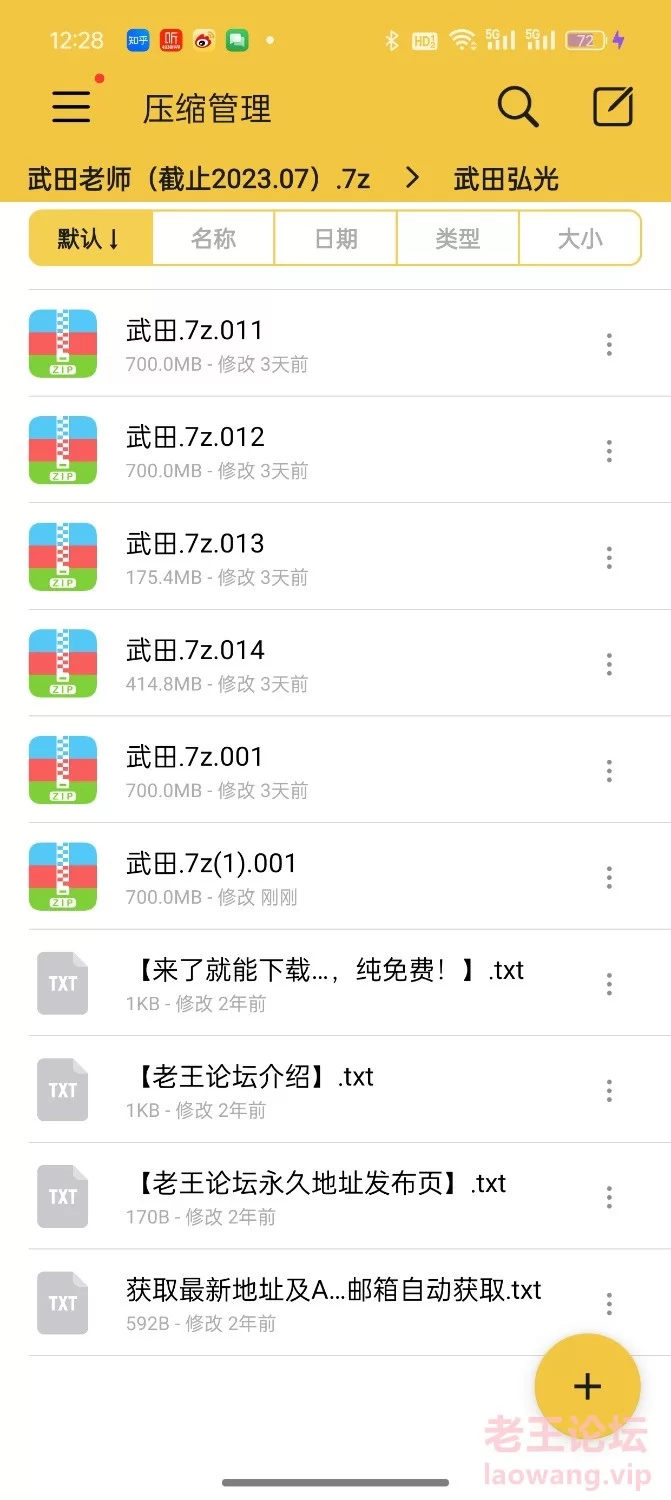Open the file 武田.7z.001
This screenshot has height=1500, width=671.
pos(335,770)
